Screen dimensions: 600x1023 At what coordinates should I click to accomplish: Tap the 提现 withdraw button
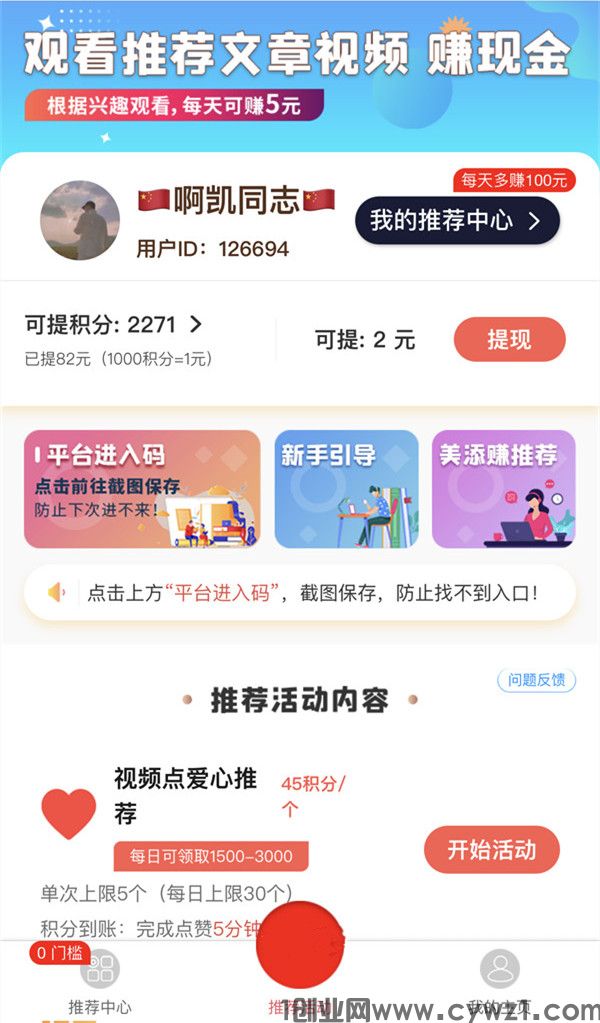(x=509, y=340)
